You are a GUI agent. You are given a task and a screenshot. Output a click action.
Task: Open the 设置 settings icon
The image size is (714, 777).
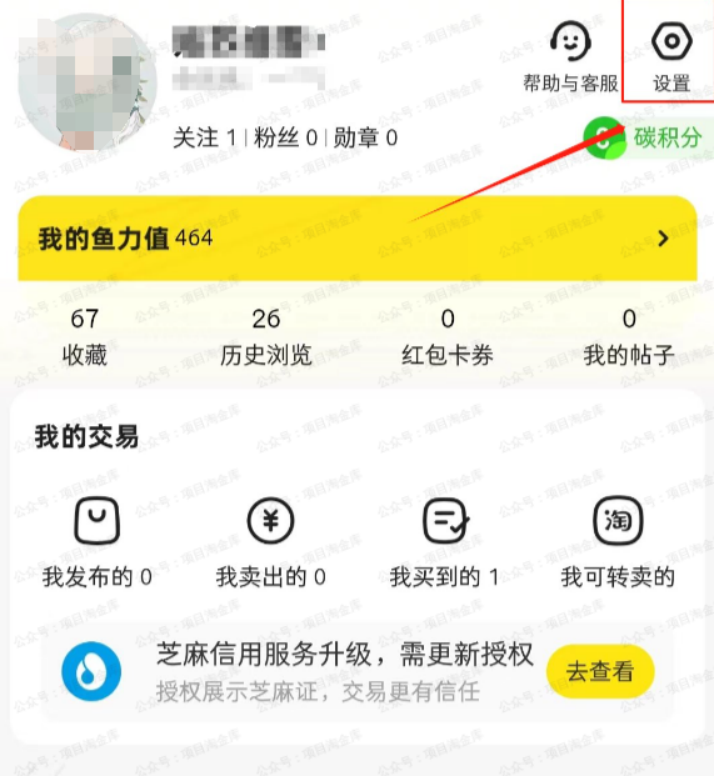[x=671, y=57]
